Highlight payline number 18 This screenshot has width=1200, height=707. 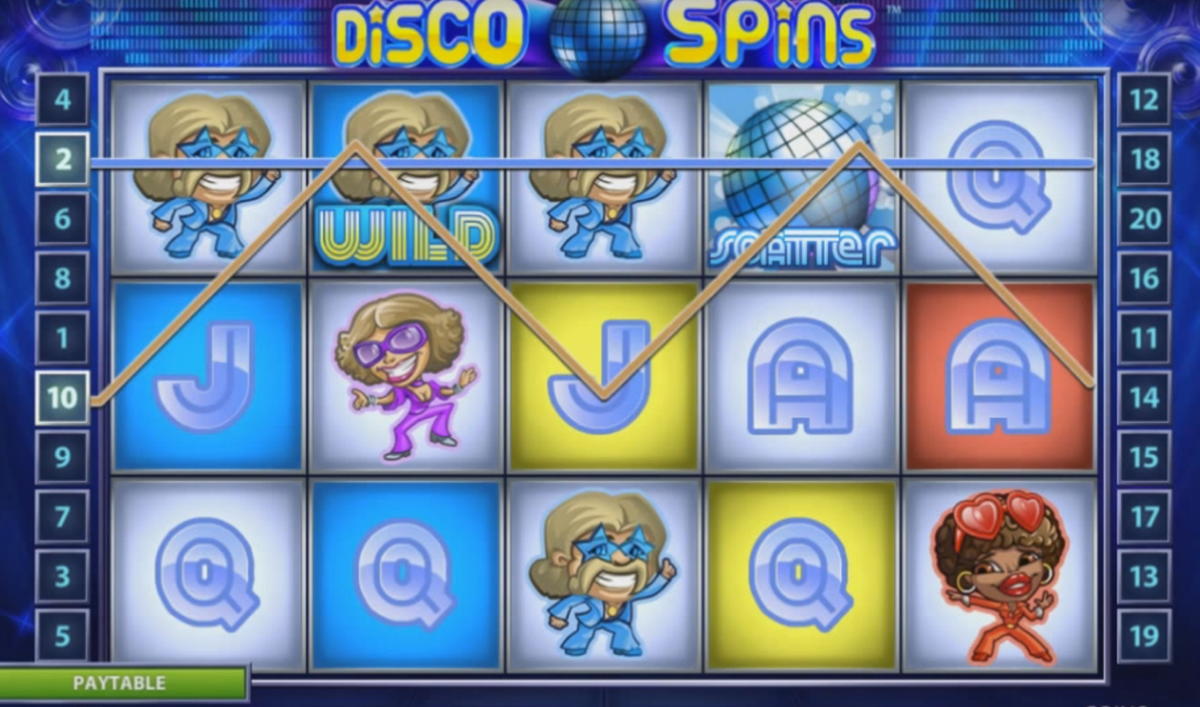[x=1143, y=159]
